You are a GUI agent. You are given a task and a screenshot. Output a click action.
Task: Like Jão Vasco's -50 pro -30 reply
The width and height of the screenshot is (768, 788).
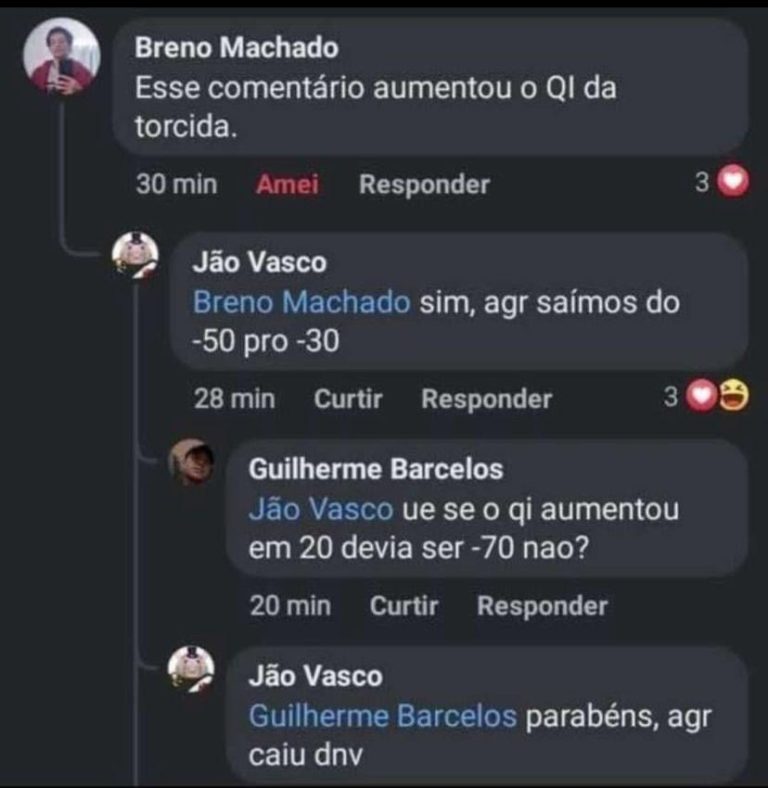[348, 399]
